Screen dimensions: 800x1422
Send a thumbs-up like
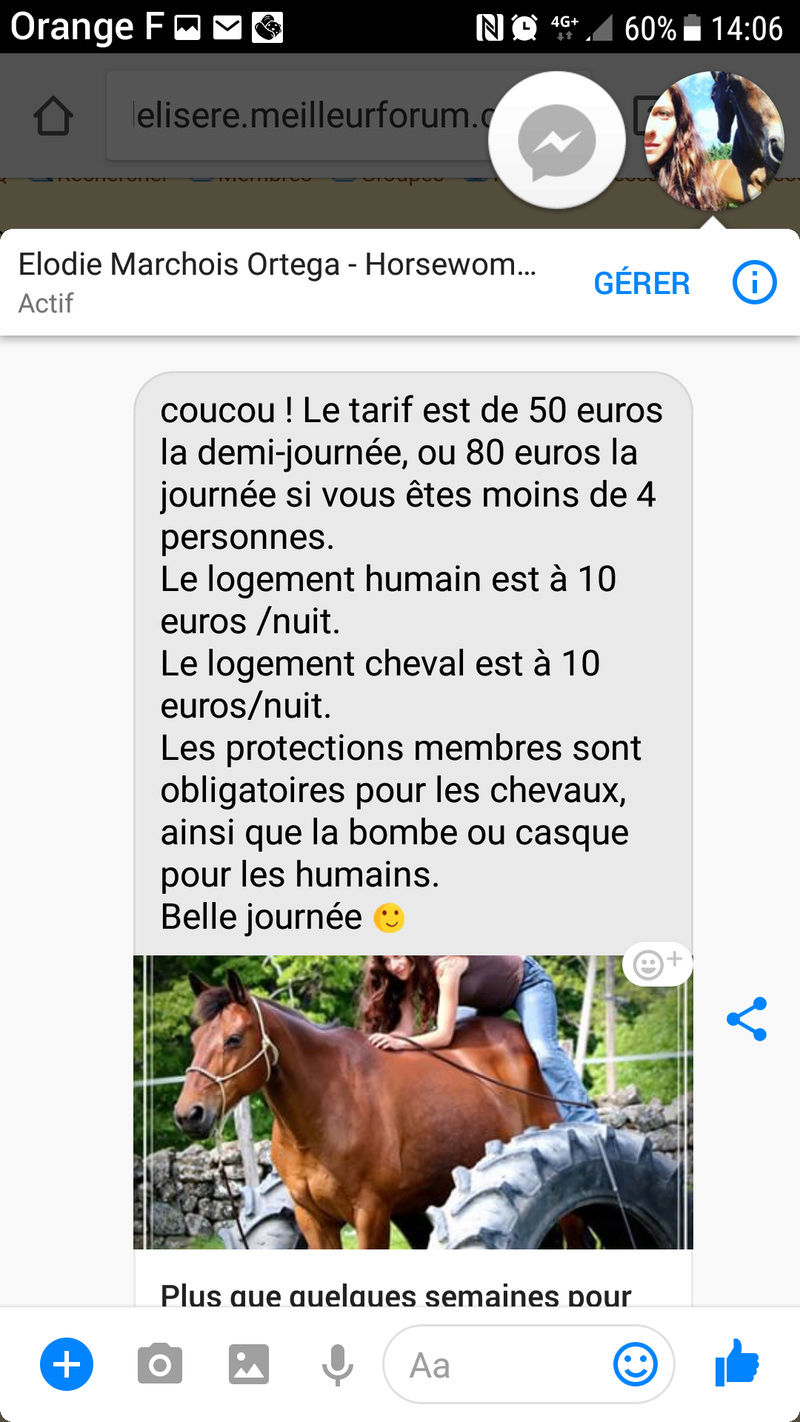tap(737, 1362)
